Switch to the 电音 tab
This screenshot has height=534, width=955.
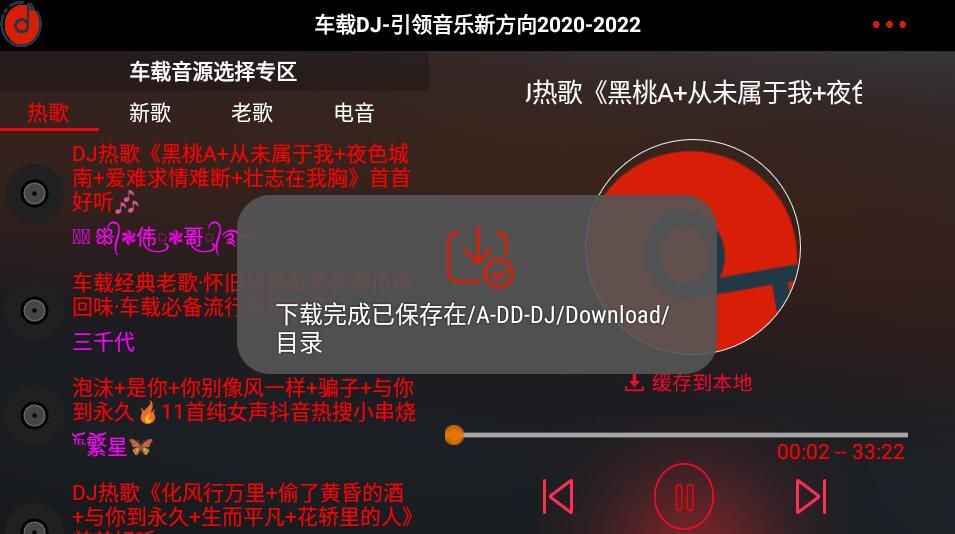(x=354, y=113)
